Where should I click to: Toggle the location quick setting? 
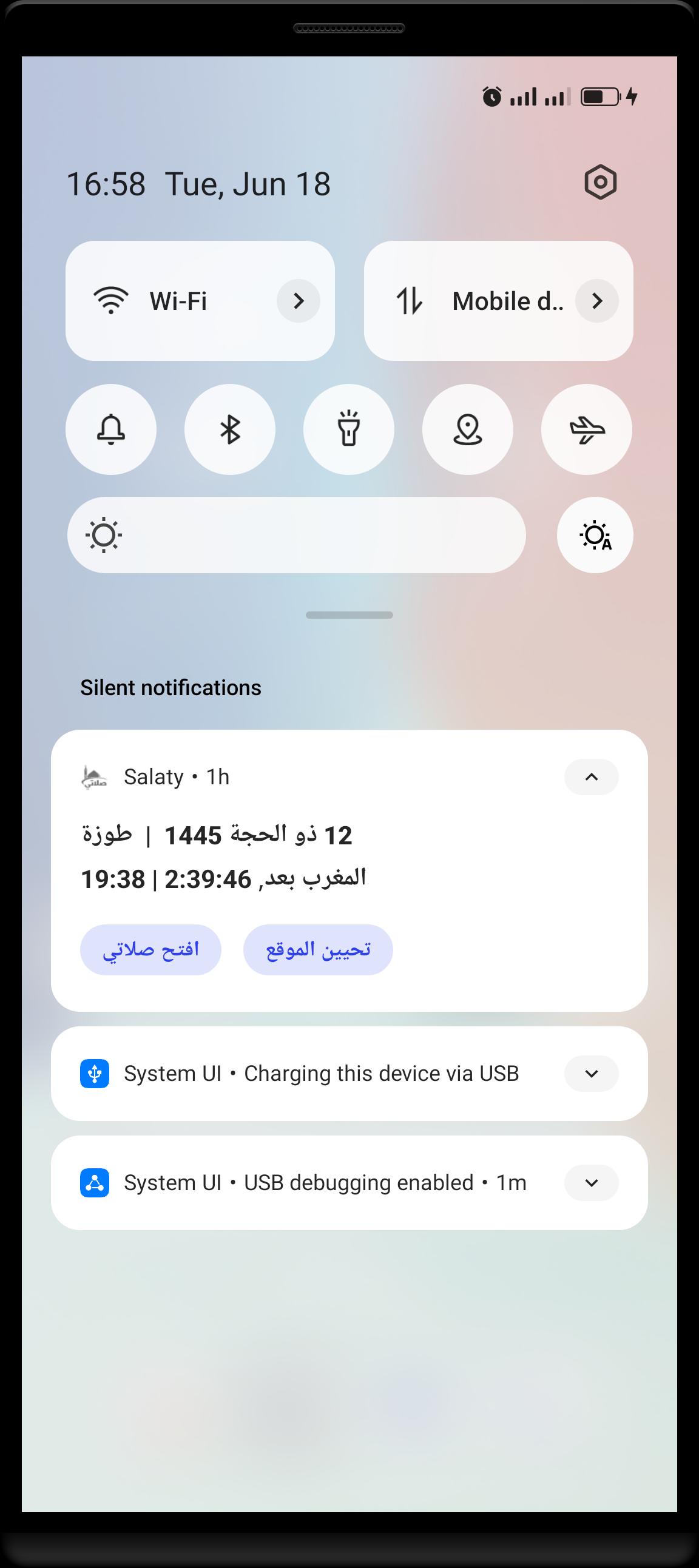coord(468,429)
